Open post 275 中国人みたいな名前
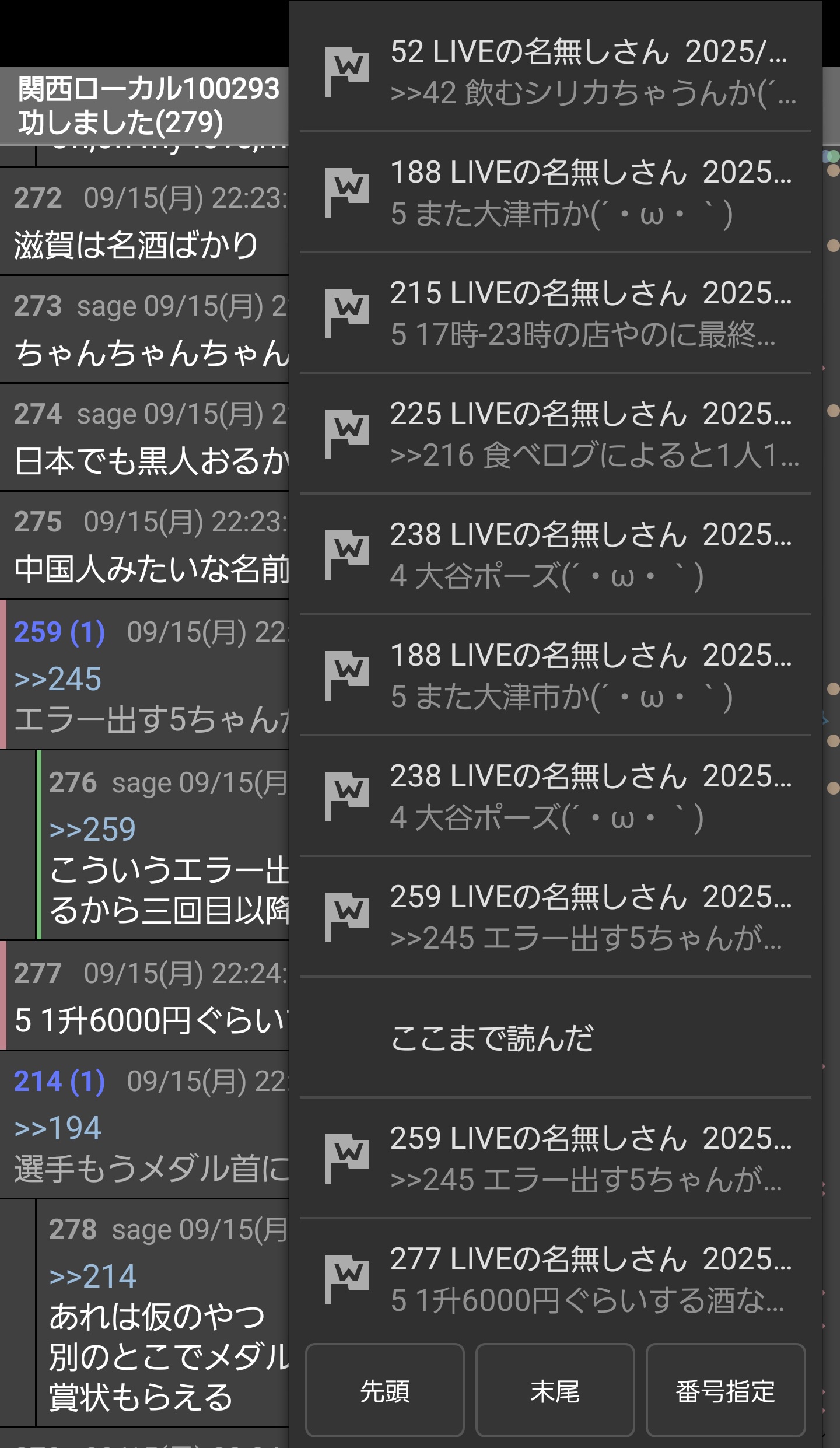Image resolution: width=840 pixels, height=1448 pixels. [144, 545]
